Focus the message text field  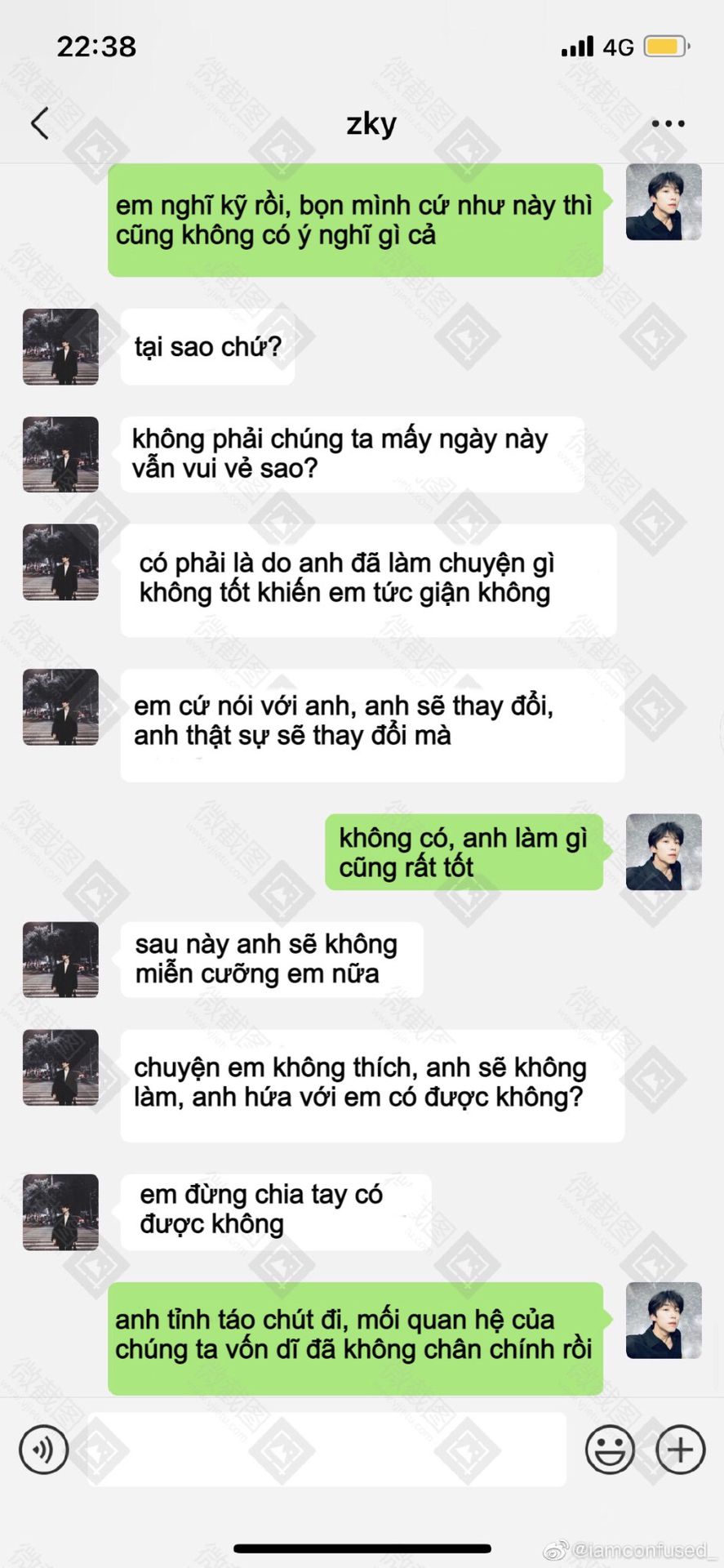click(x=326, y=1450)
